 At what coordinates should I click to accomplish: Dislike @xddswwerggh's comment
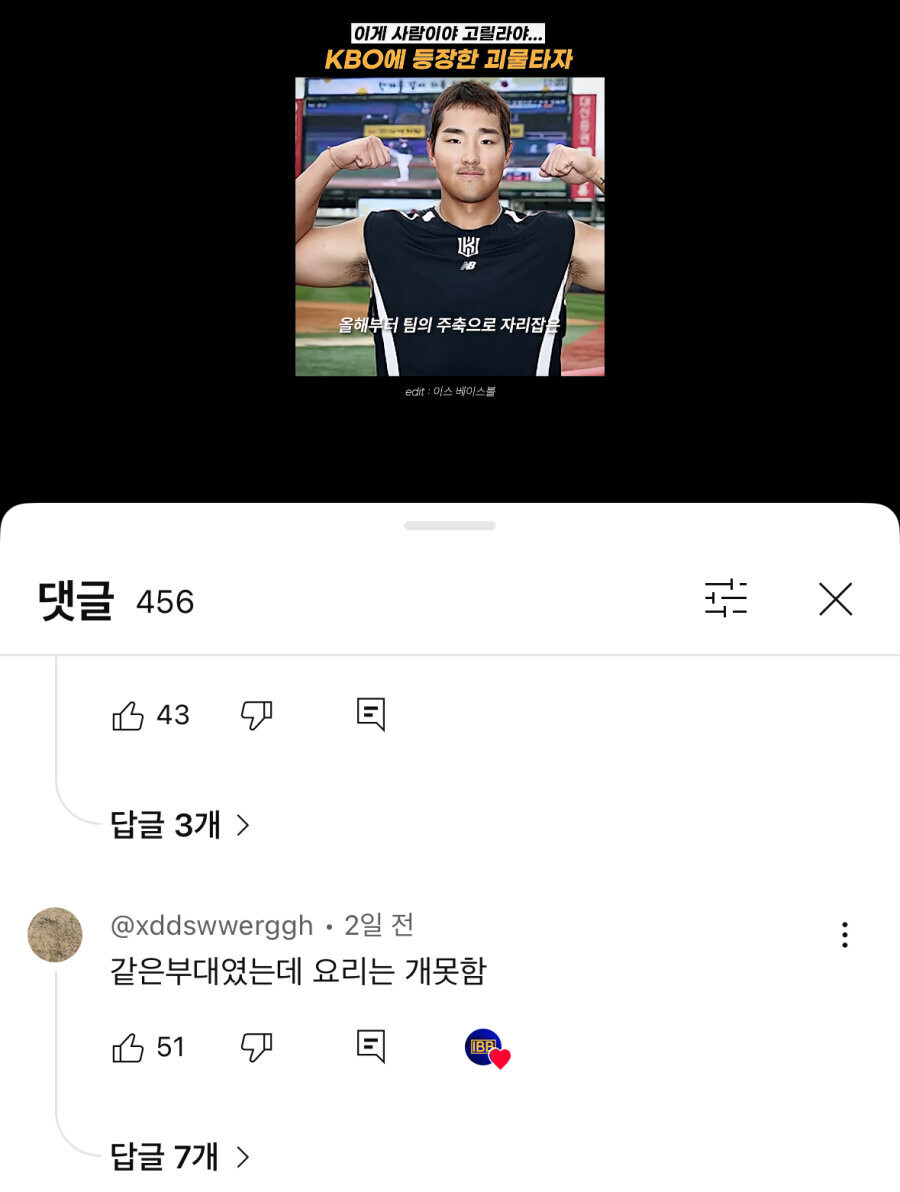tap(256, 1046)
